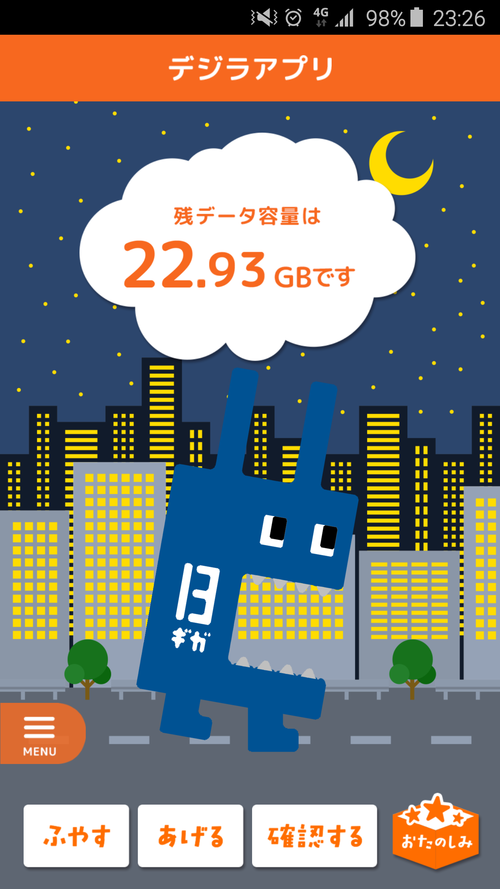Tap the ふやす button

tap(77, 836)
